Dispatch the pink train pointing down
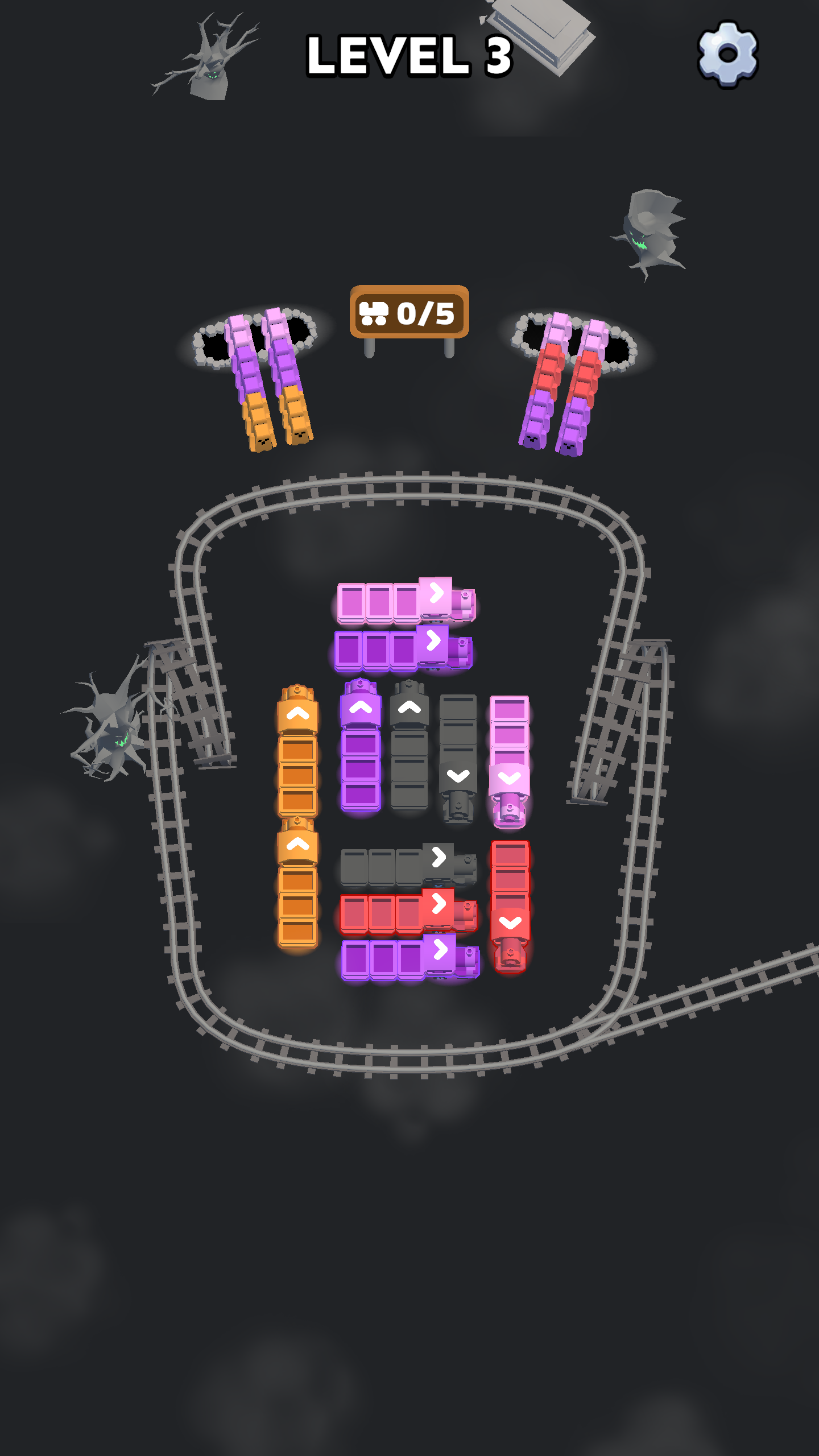 [x=509, y=759]
